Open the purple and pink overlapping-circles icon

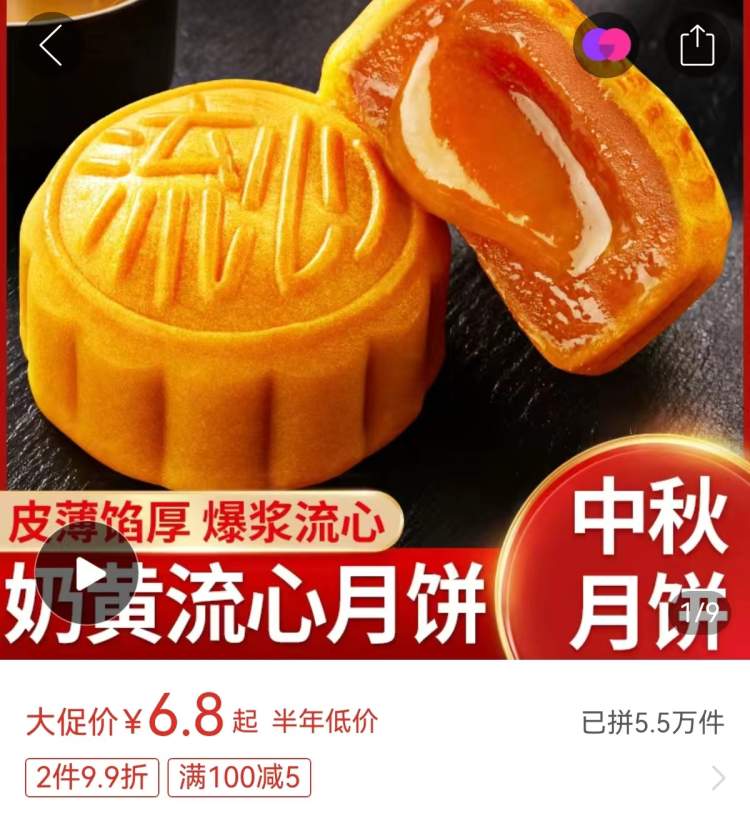tap(606, 45)
